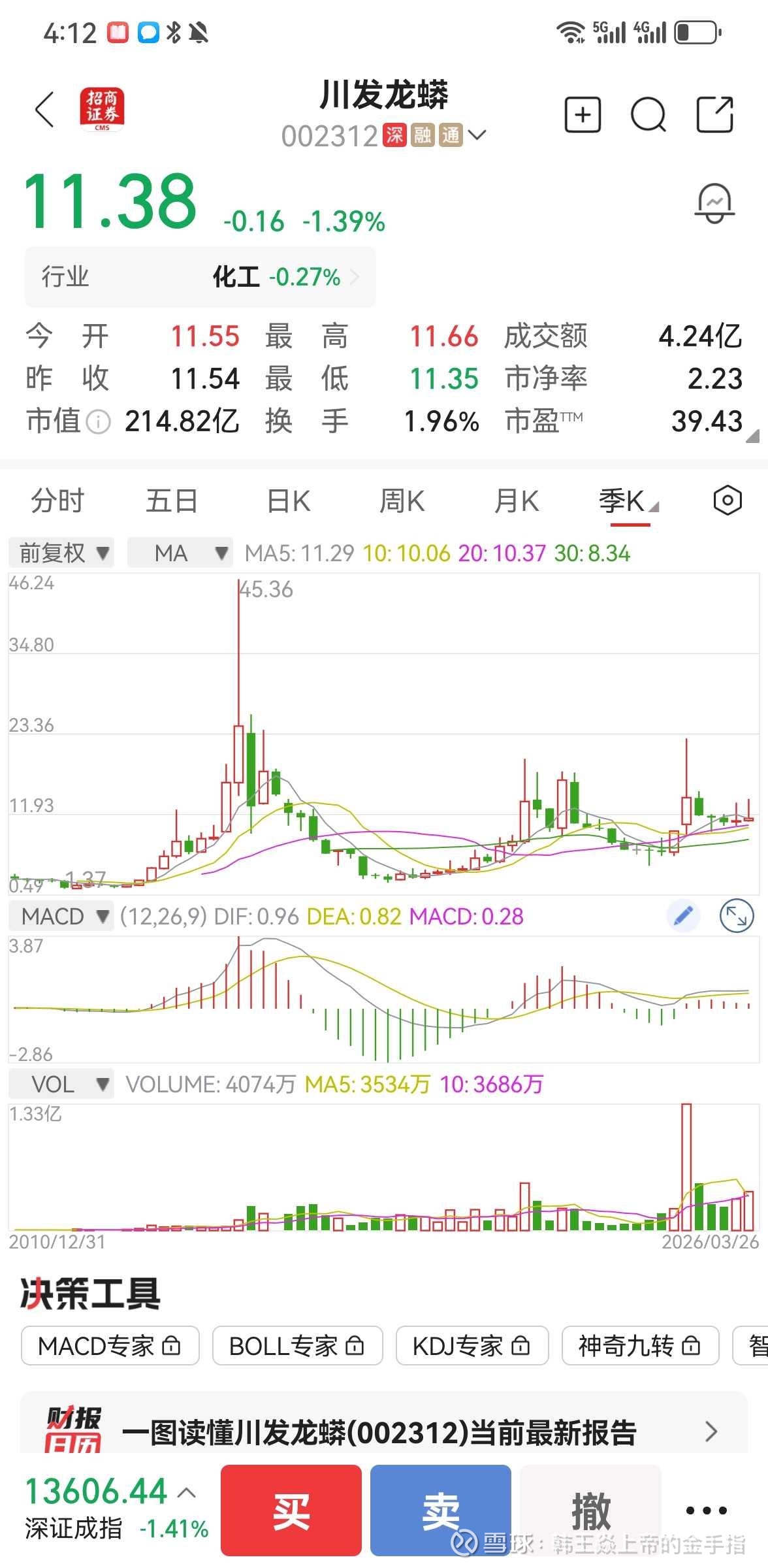Expand chart to full screen
The image size is (768, 1568).
tap(736, 916)
